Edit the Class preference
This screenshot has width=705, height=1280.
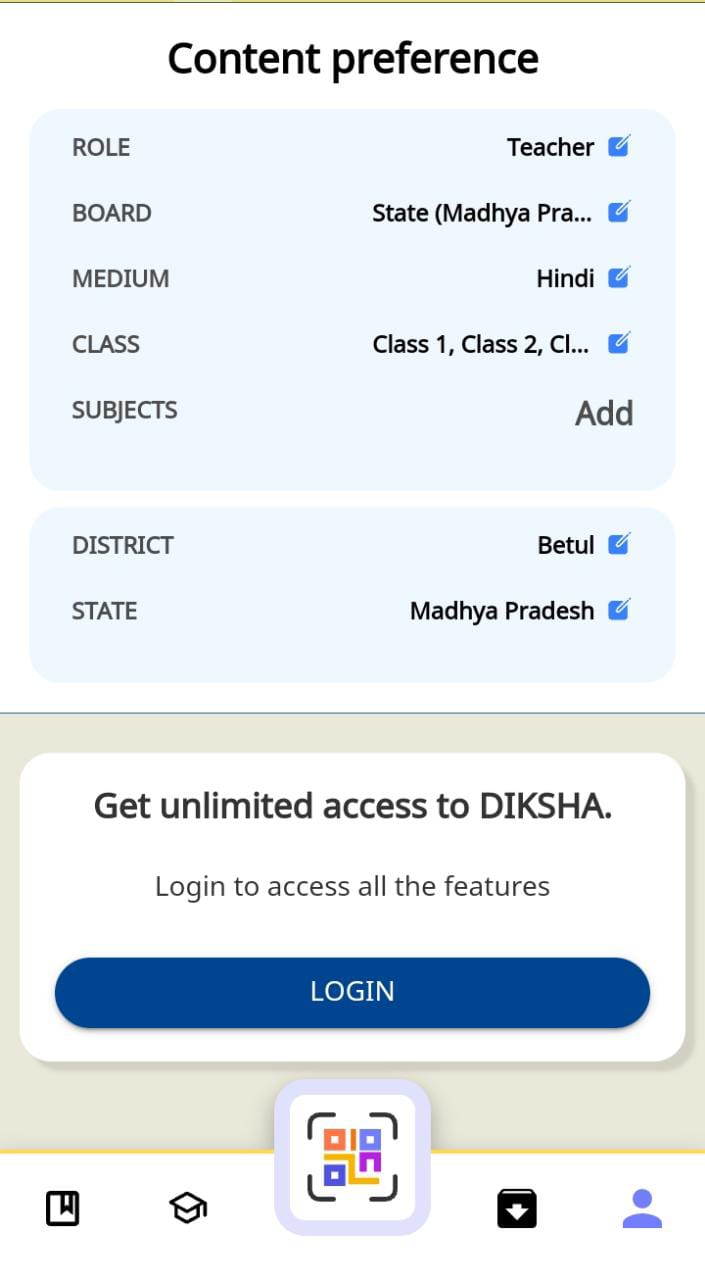tap(619, 344)
